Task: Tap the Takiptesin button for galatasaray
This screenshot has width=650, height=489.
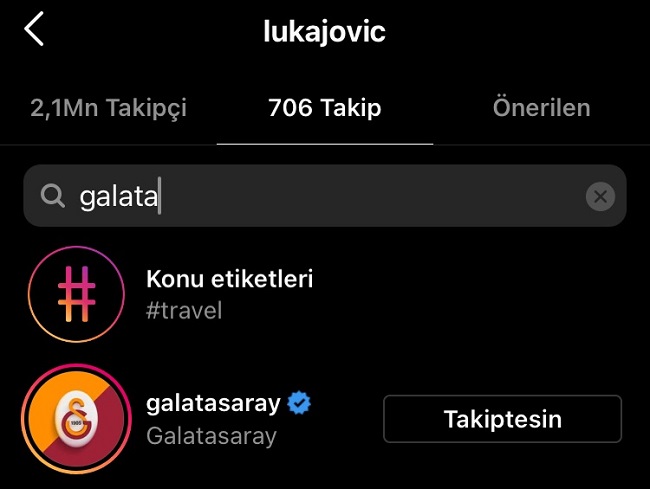Action: (x=502, y=419)
